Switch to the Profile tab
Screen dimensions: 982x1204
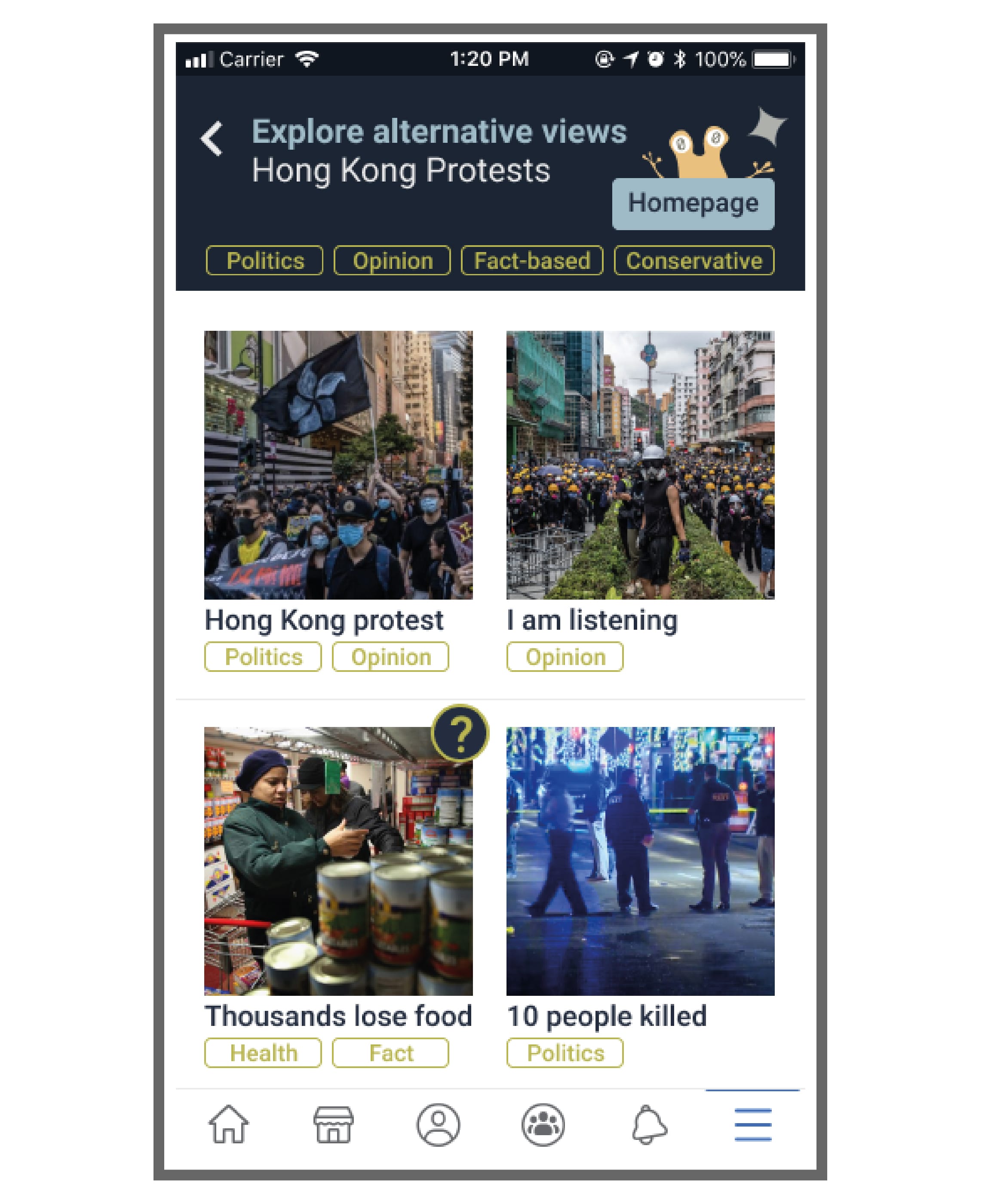pyautogui.click(x=438, y=1124)
